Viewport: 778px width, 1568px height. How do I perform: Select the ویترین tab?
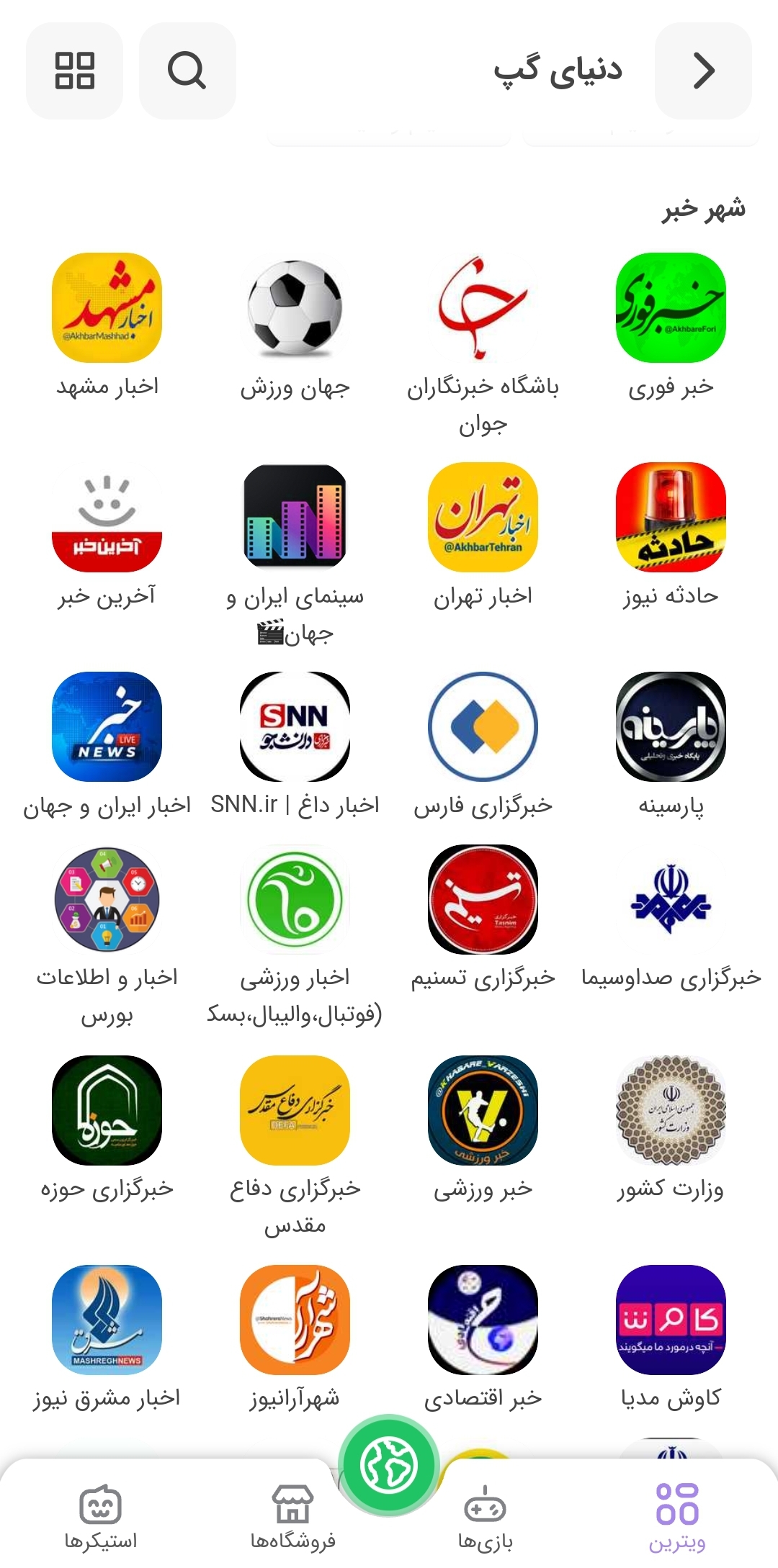click(x=677, y=1517)
